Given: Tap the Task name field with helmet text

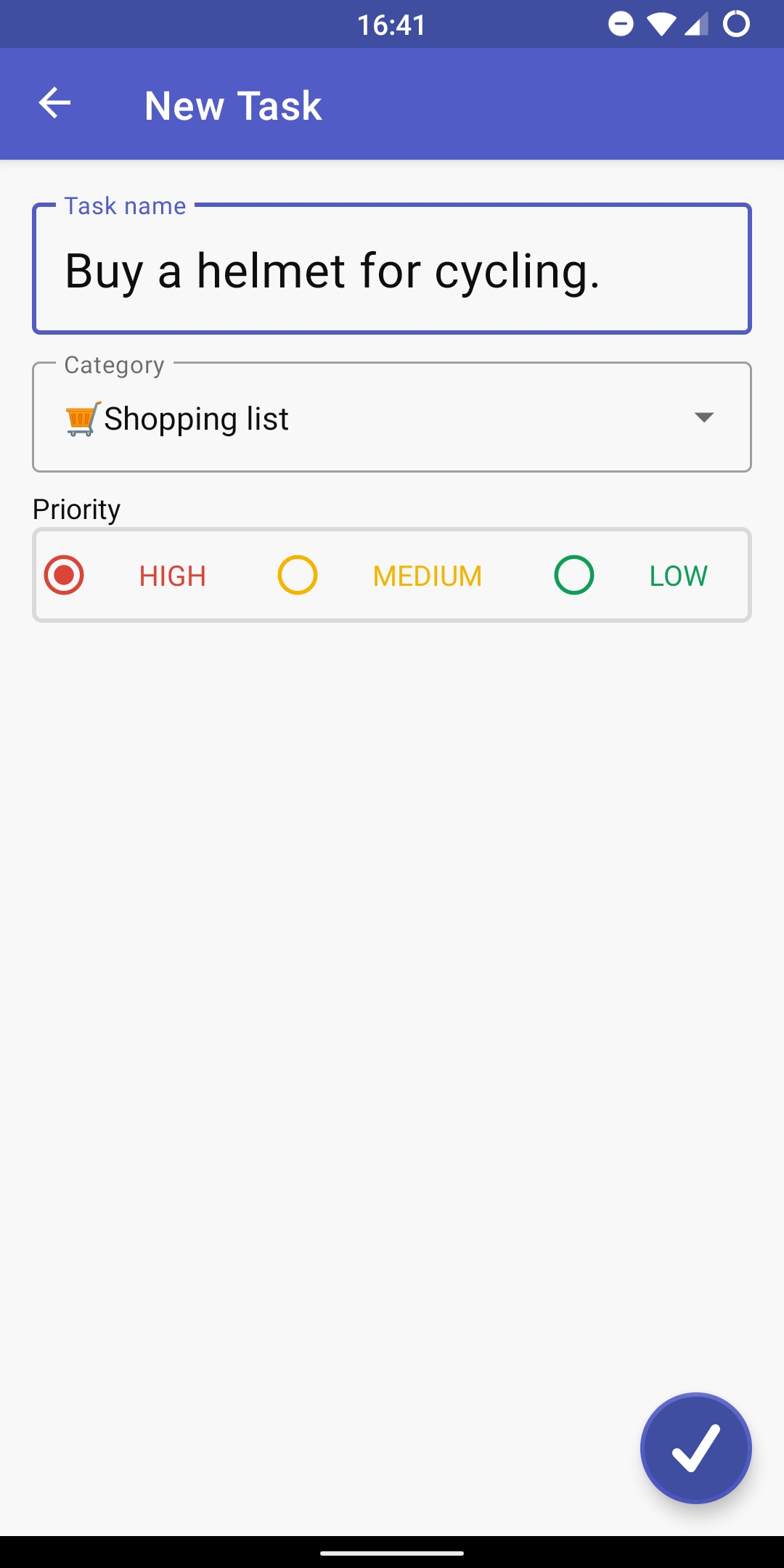Looking at the screenshot, I should click(392, 269).
